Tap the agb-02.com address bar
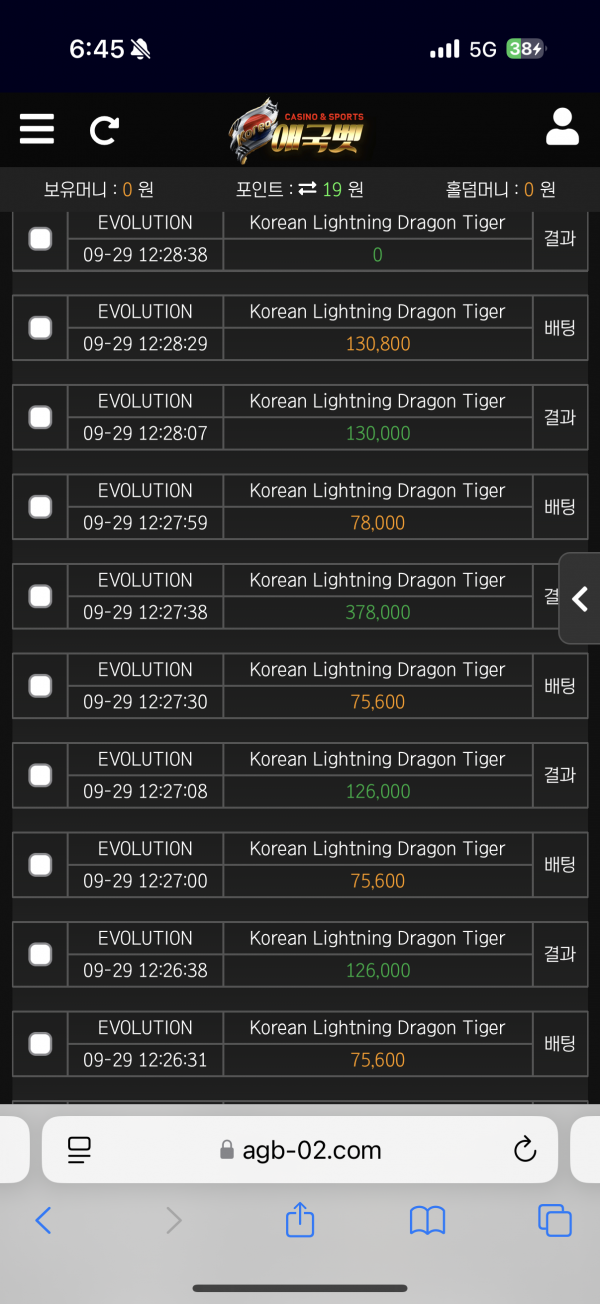 (x=300, y=1150)
